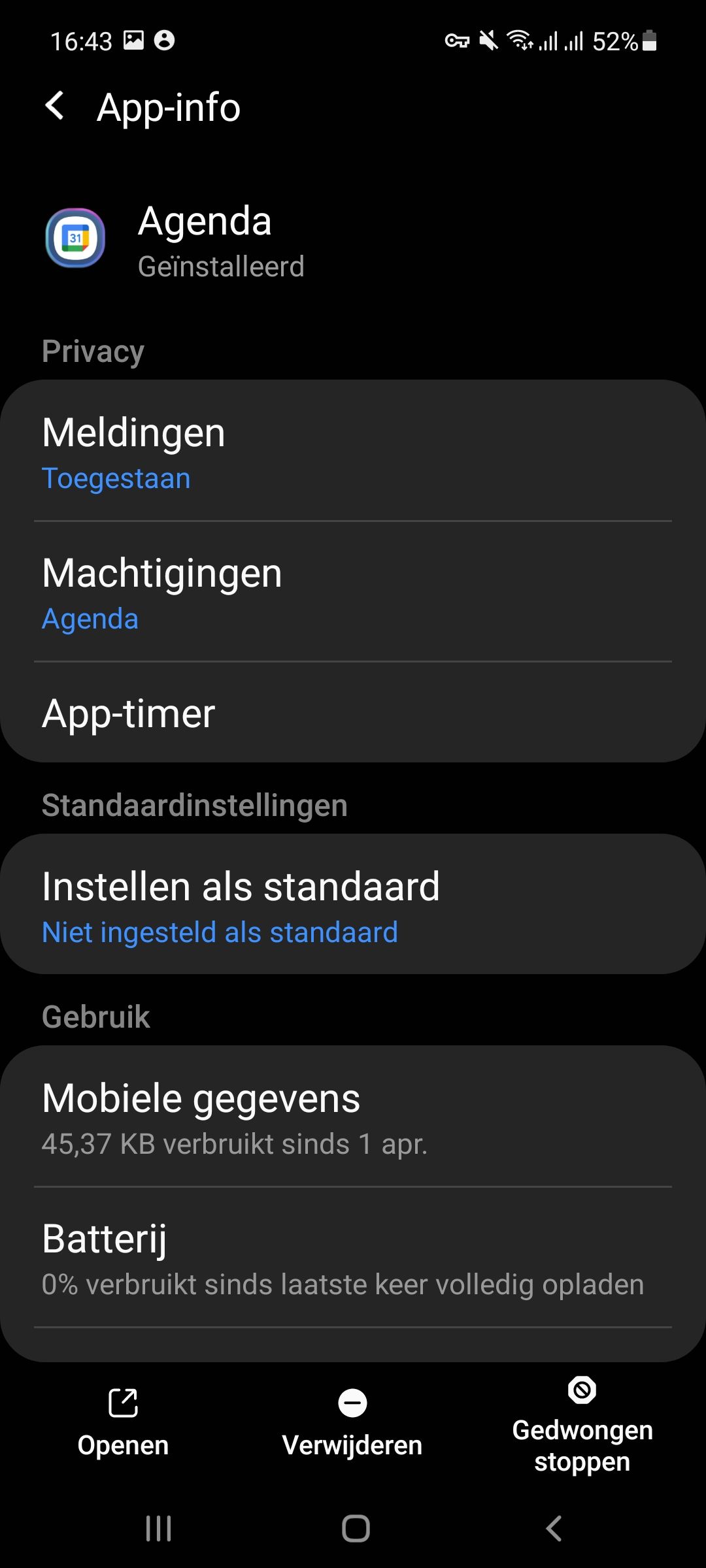Tap the navigation bar back button
The width and height of the screenshot is (706, 1568).
coord(552,1529)
